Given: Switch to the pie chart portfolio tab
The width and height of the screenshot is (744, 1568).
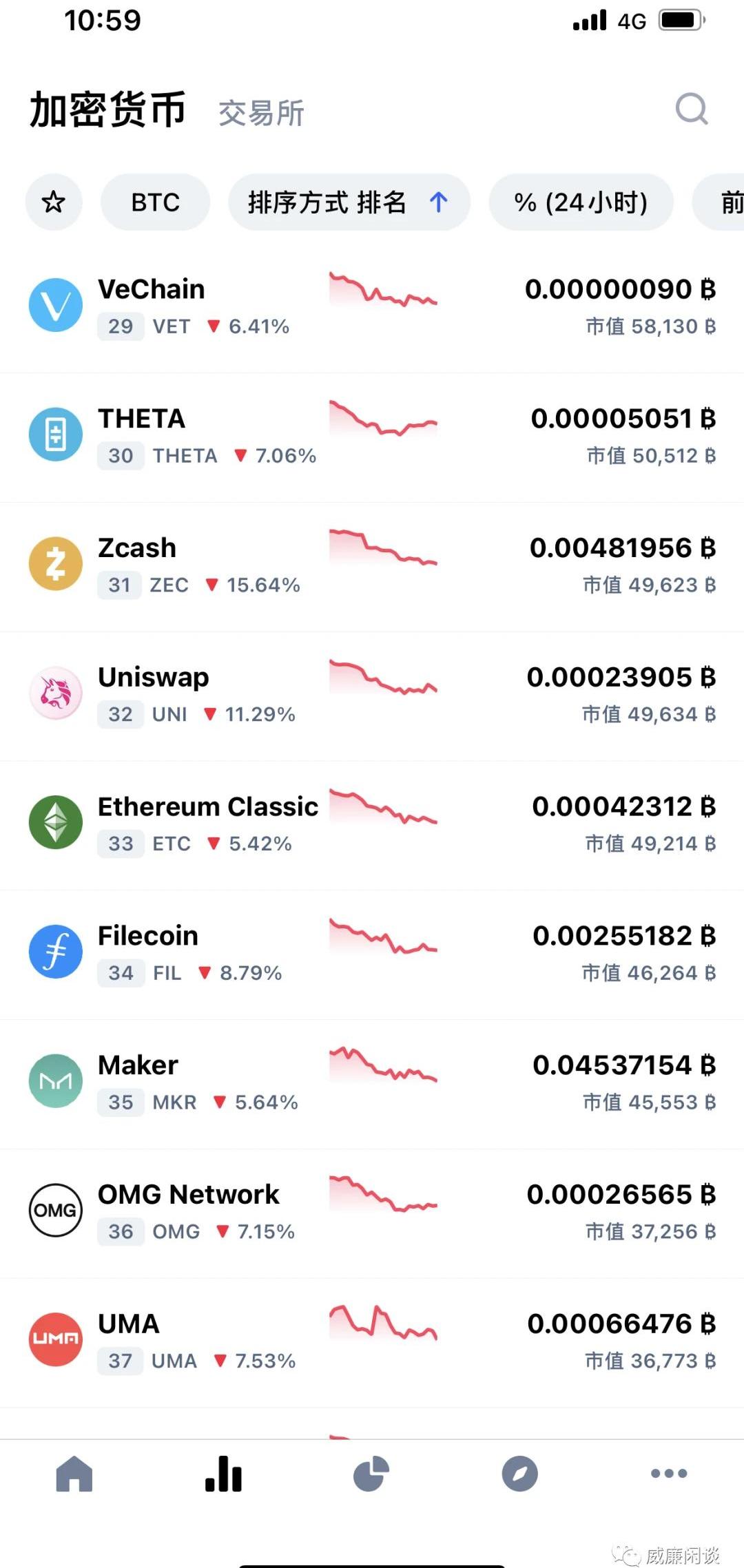Looking at the screenshot, I should tap(371, 1474).
